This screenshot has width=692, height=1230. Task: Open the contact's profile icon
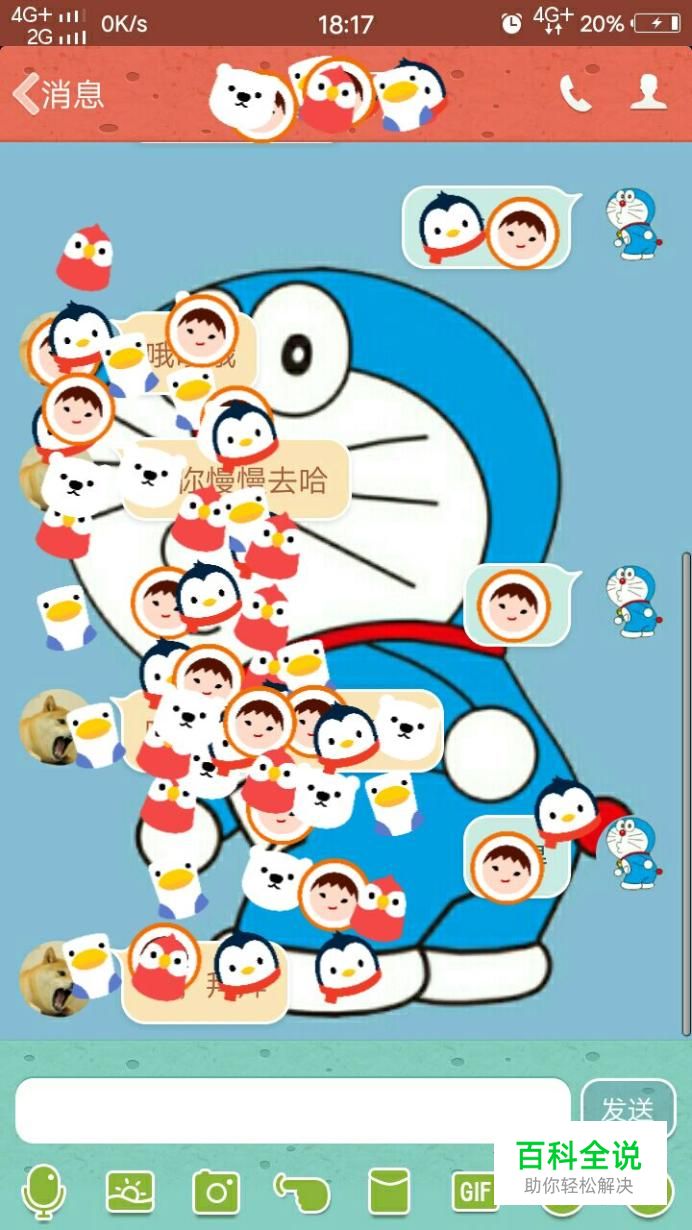point(649,93)
